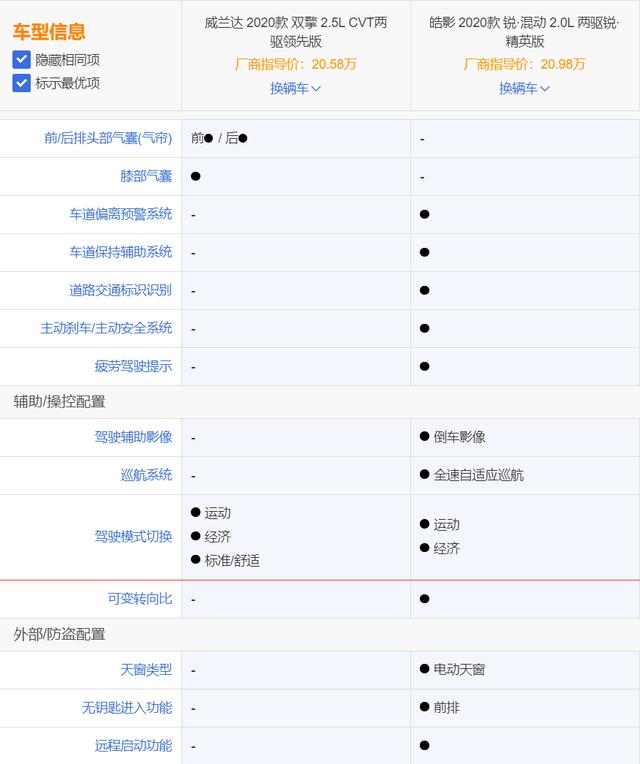Image resolution: width=640 pixels, height=764 pixels.
Task: Open the 膝部气囊 parameter link
Action: click(146, 176)
